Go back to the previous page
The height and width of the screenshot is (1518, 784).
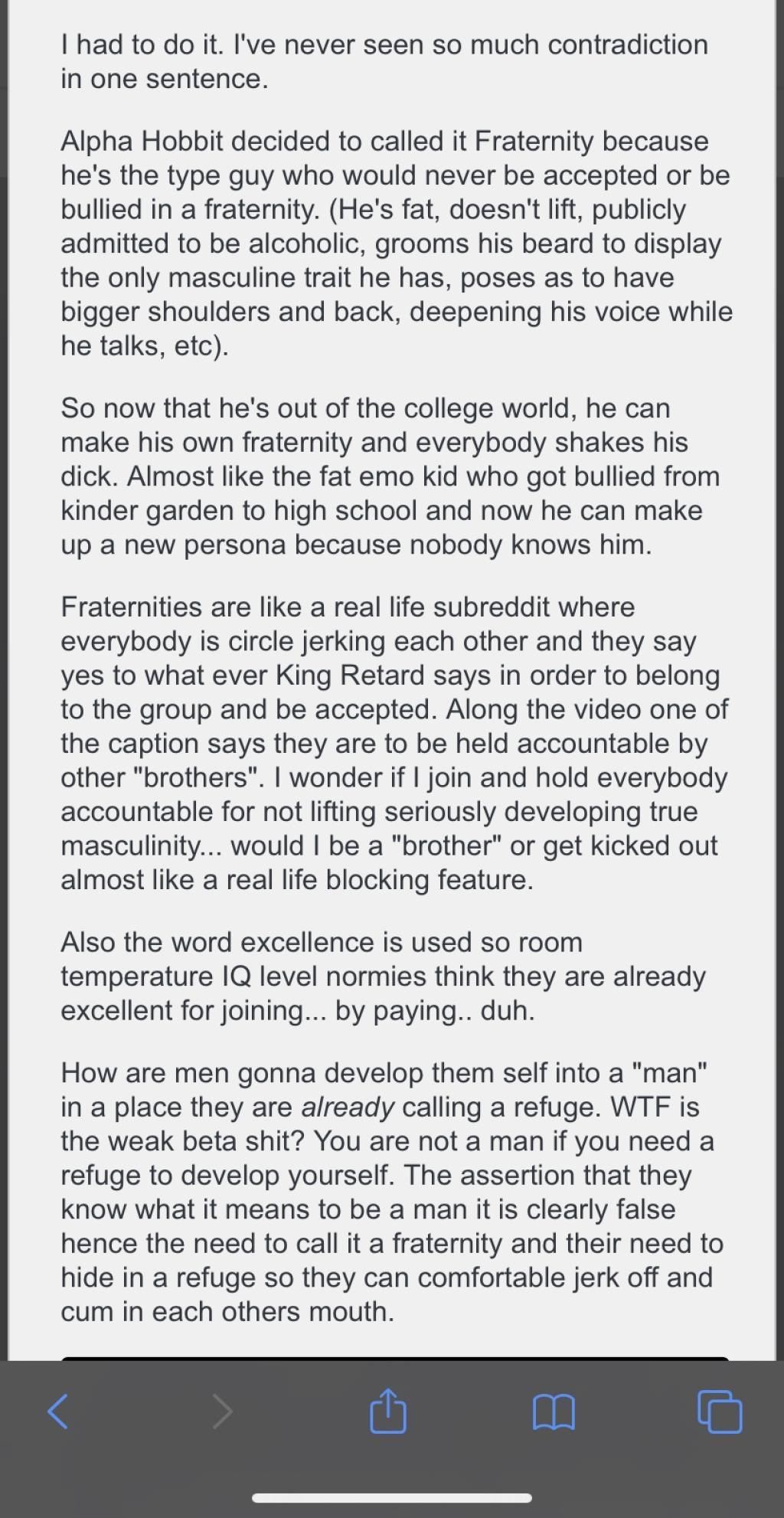point(58,1411)
